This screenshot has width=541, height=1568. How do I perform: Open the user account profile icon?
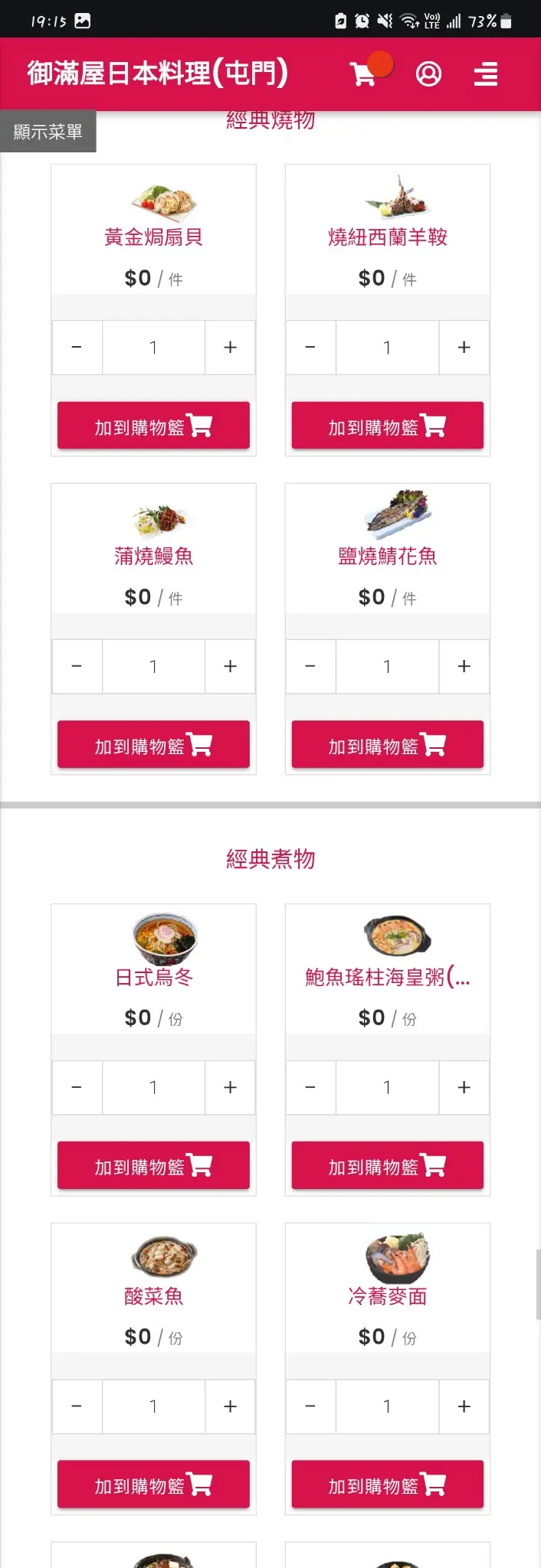pos(428,74)
